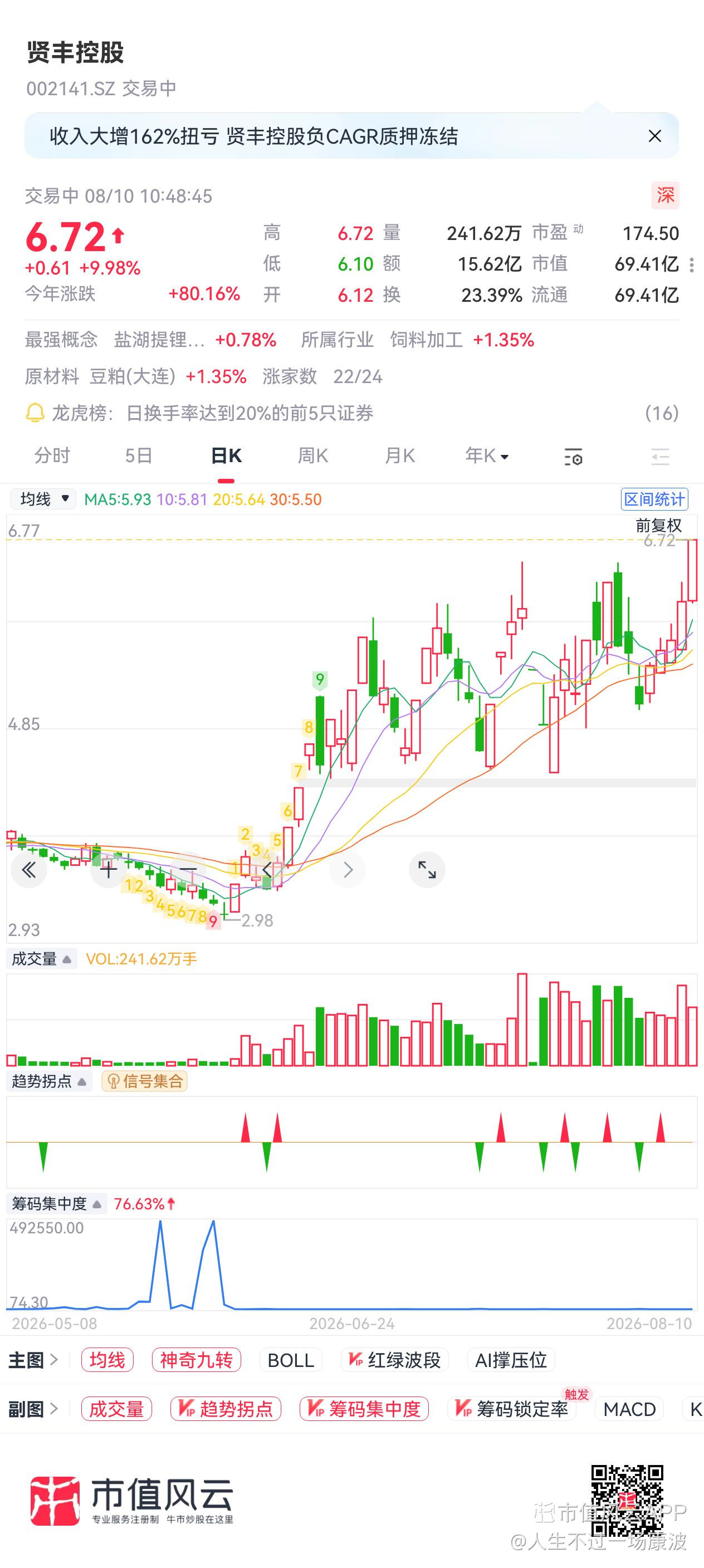Open the 龙虎榜 notice row
Image resolution: width=704 pixels, height=1568 pixels.
(352, 413)
